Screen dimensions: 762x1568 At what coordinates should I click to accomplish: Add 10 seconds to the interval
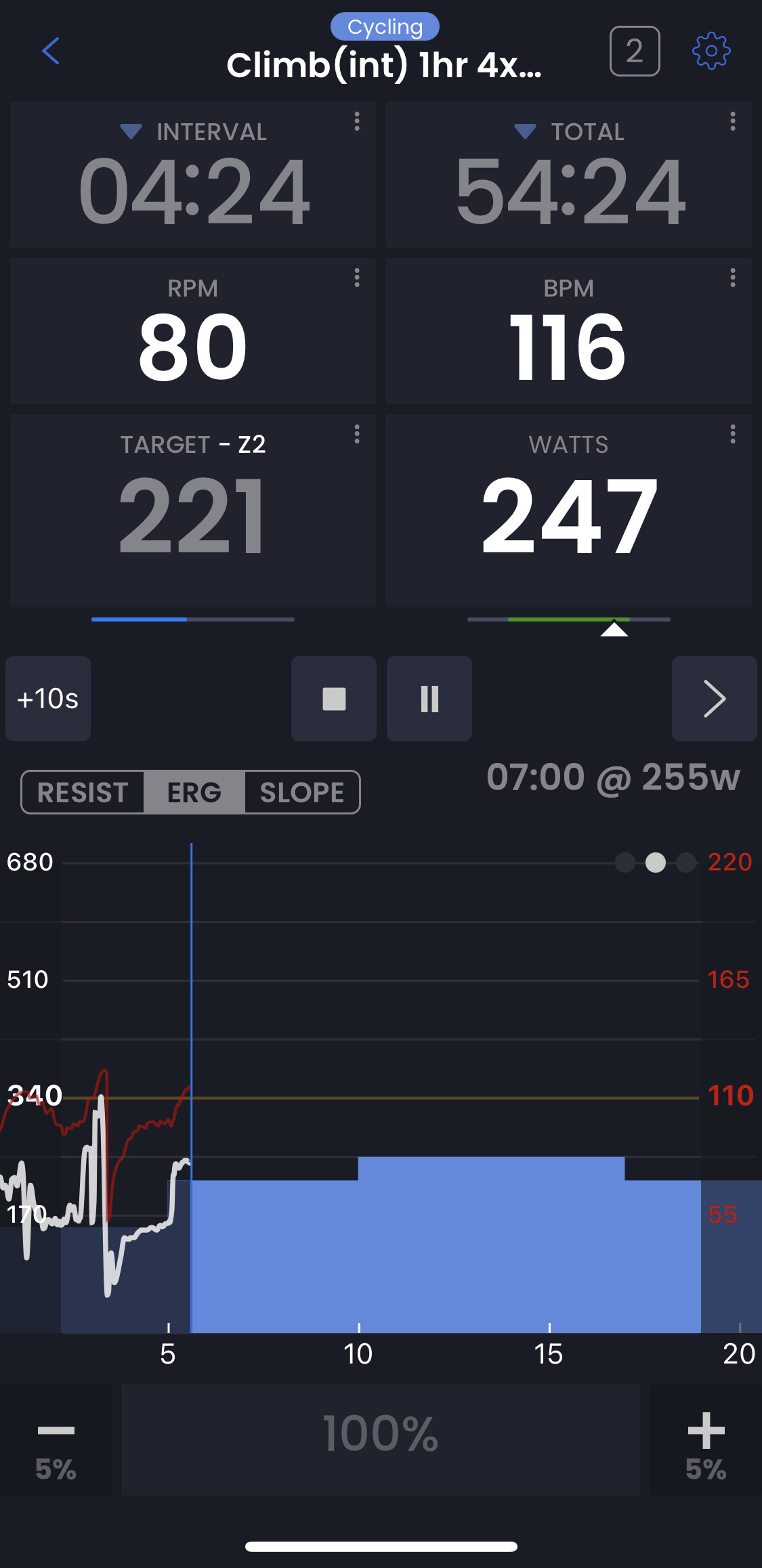pyautogui.click(x=48, y=699)
